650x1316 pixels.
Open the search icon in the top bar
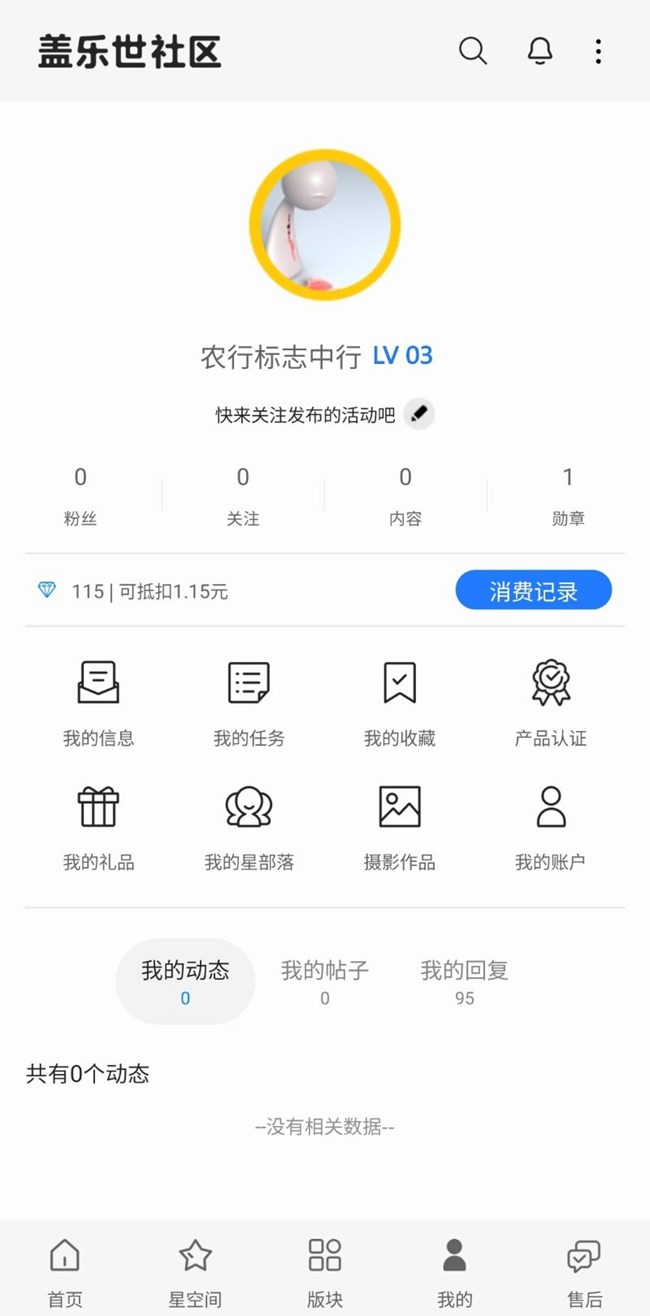[473, 51]
